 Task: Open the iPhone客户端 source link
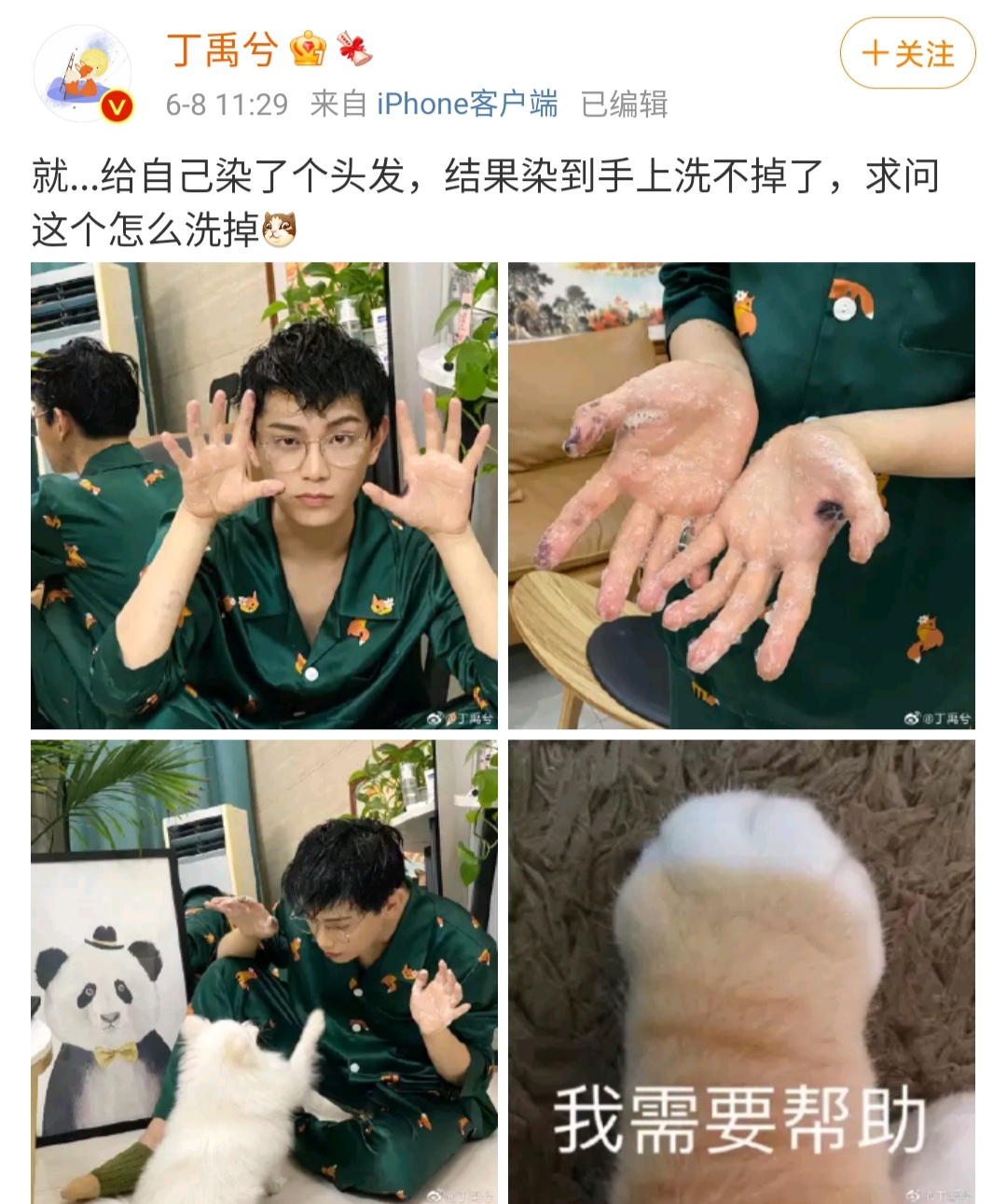click(469, 105)
